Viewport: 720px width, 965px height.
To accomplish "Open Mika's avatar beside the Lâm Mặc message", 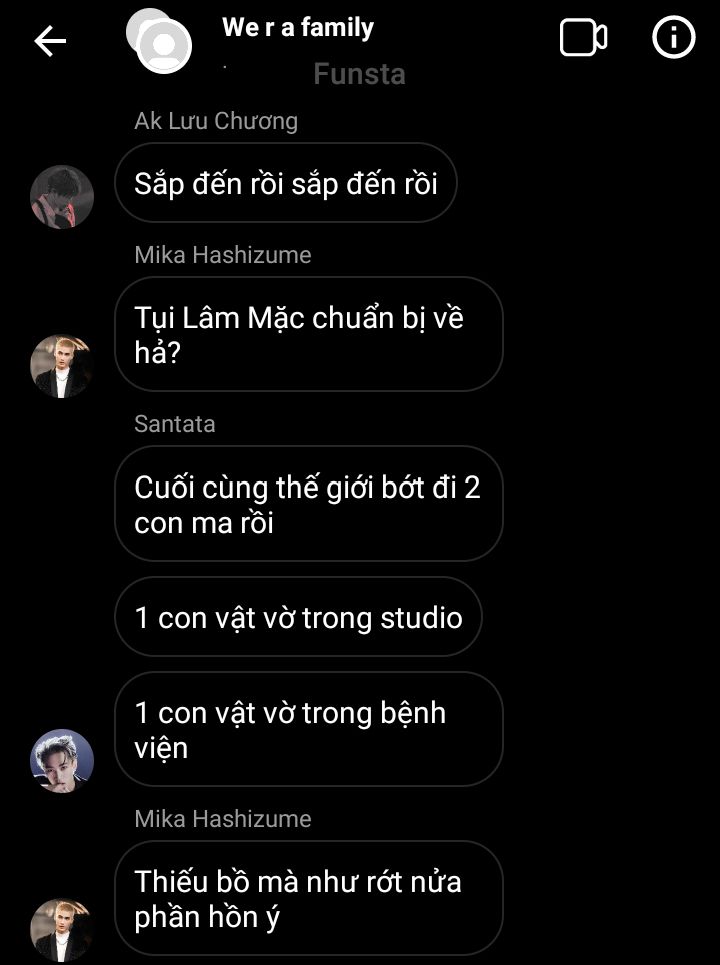I will [x=62, y=366].
